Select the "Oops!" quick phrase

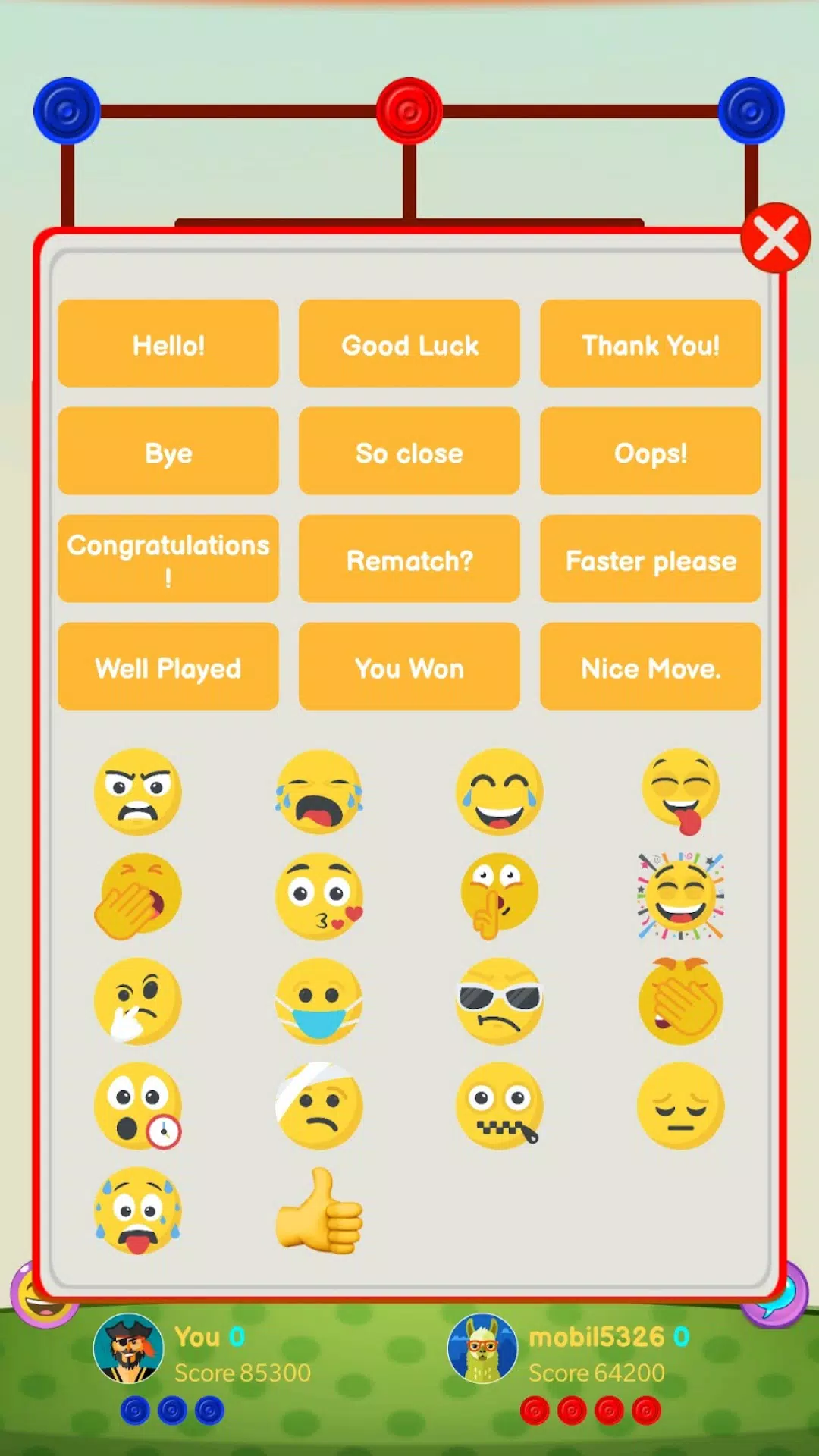(650, 451)
